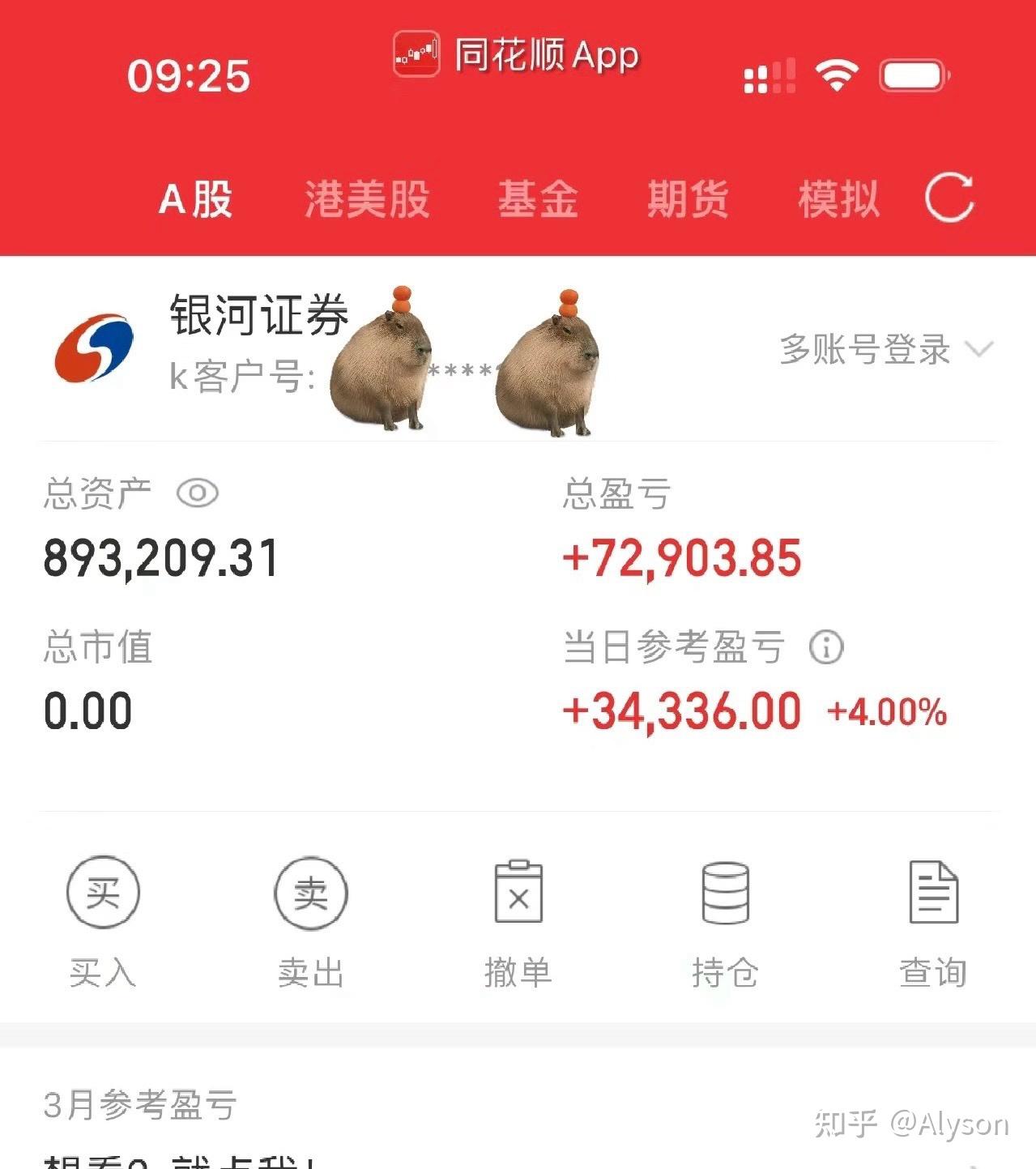Tap the 3月参考盈亏 section header
The height and width of the screenshot is (1169, 1036).
138,1102
